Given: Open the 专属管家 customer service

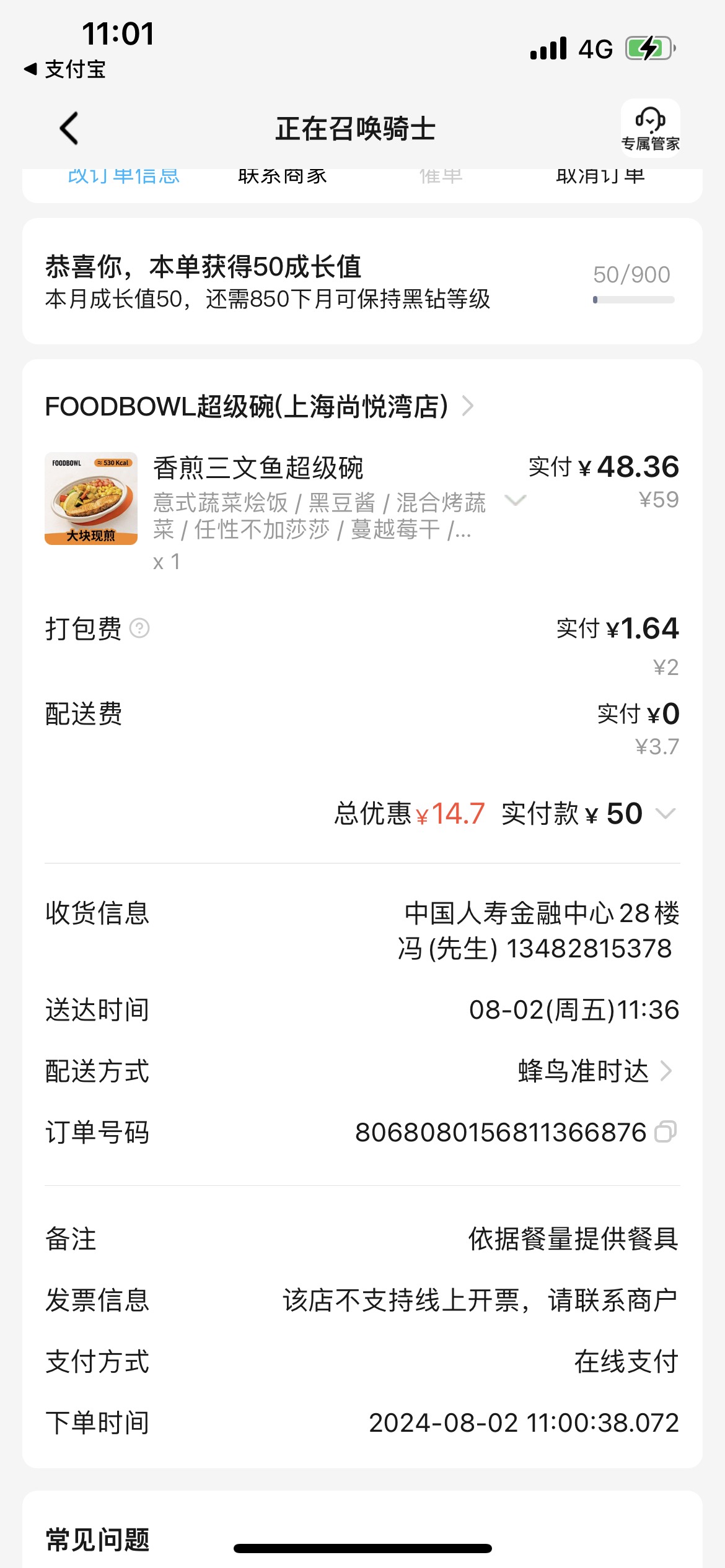Looking at the screenshot, I should click(x=650, y=128).
